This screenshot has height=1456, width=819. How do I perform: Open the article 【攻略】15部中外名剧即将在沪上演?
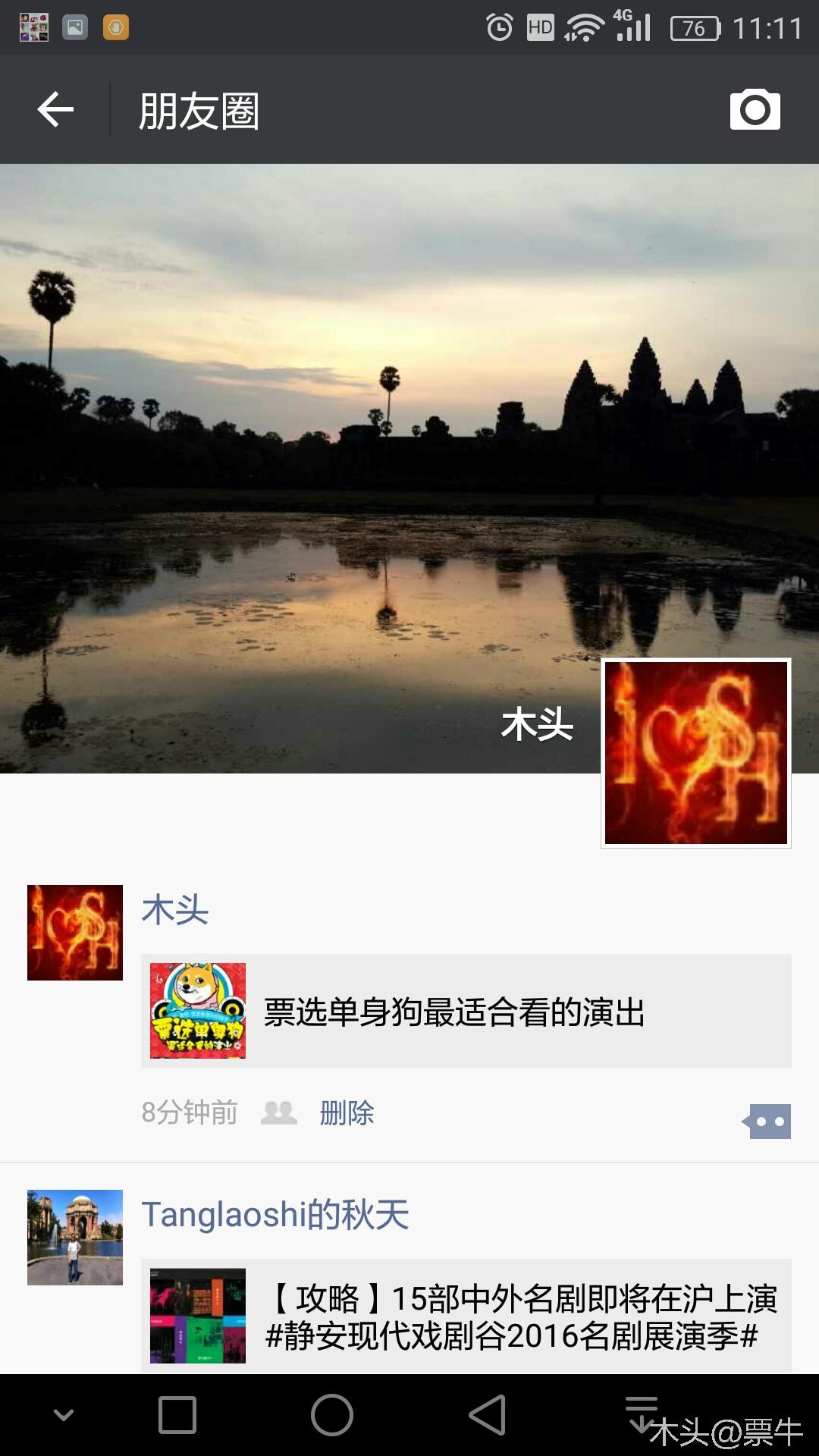point(466,1316)
